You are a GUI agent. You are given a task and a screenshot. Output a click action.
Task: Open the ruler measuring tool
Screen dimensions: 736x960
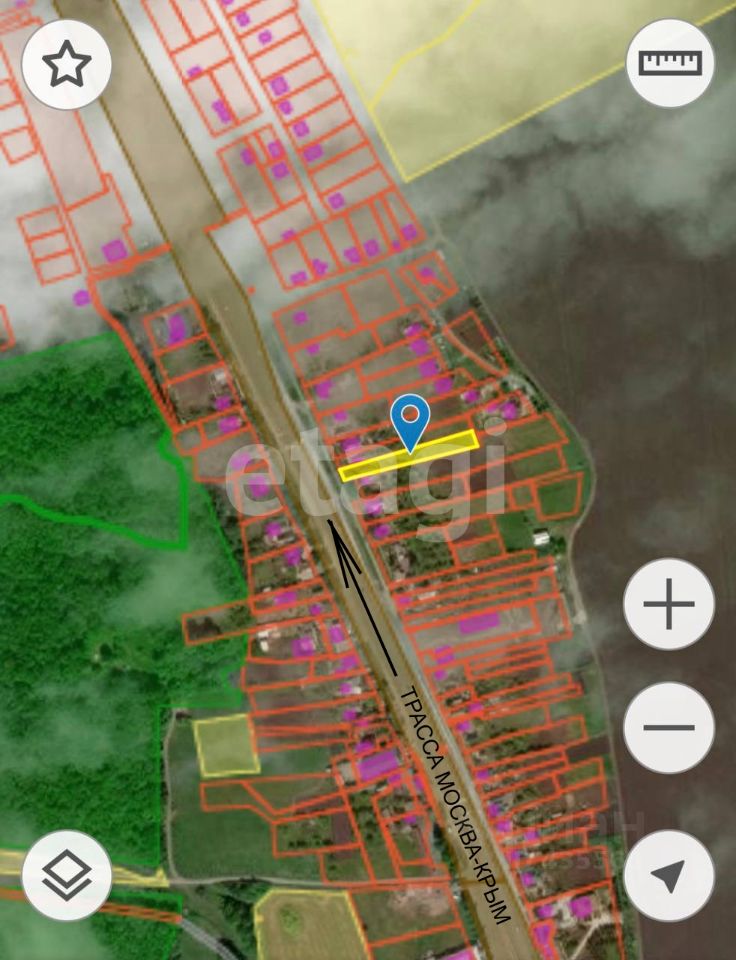[670, 63]
